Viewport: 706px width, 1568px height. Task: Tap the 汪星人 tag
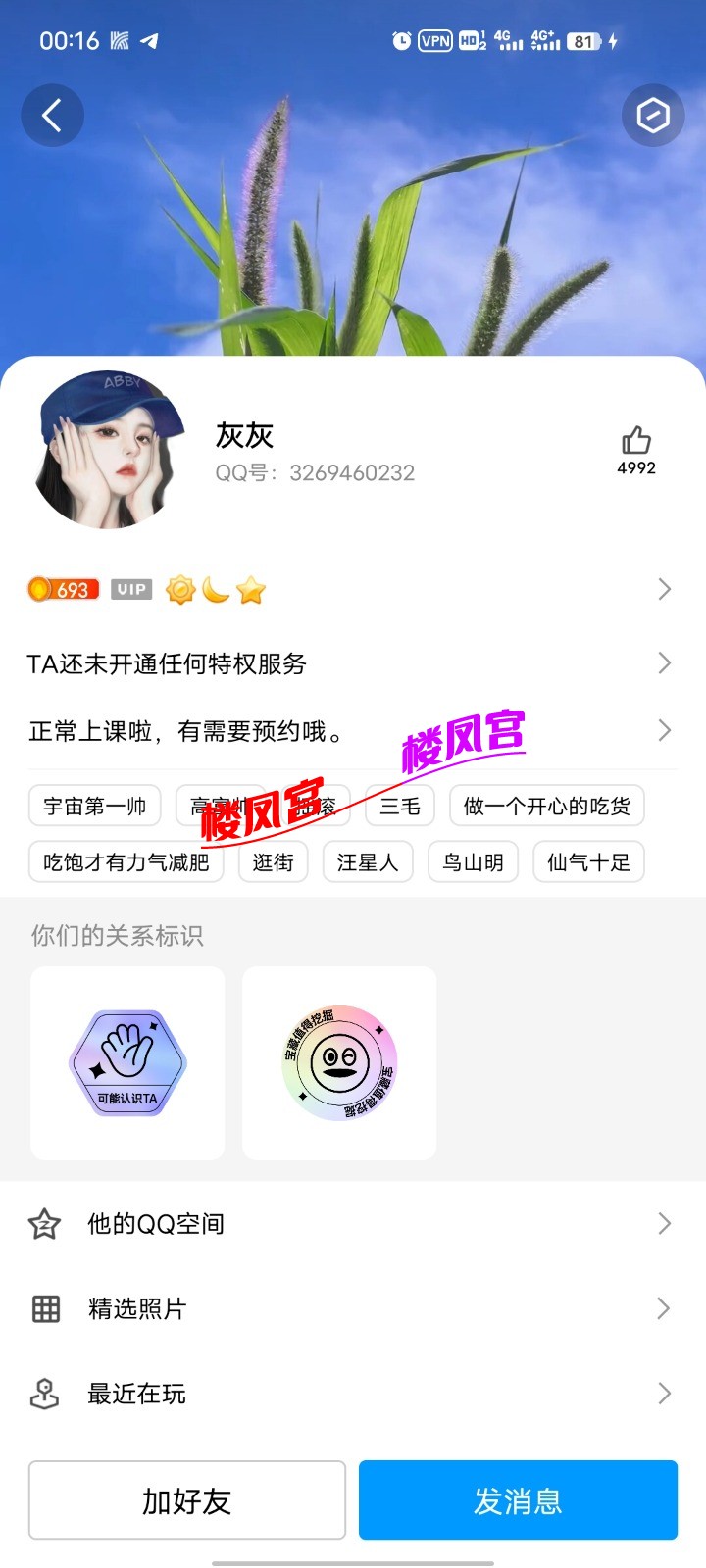tap(368, 862)
